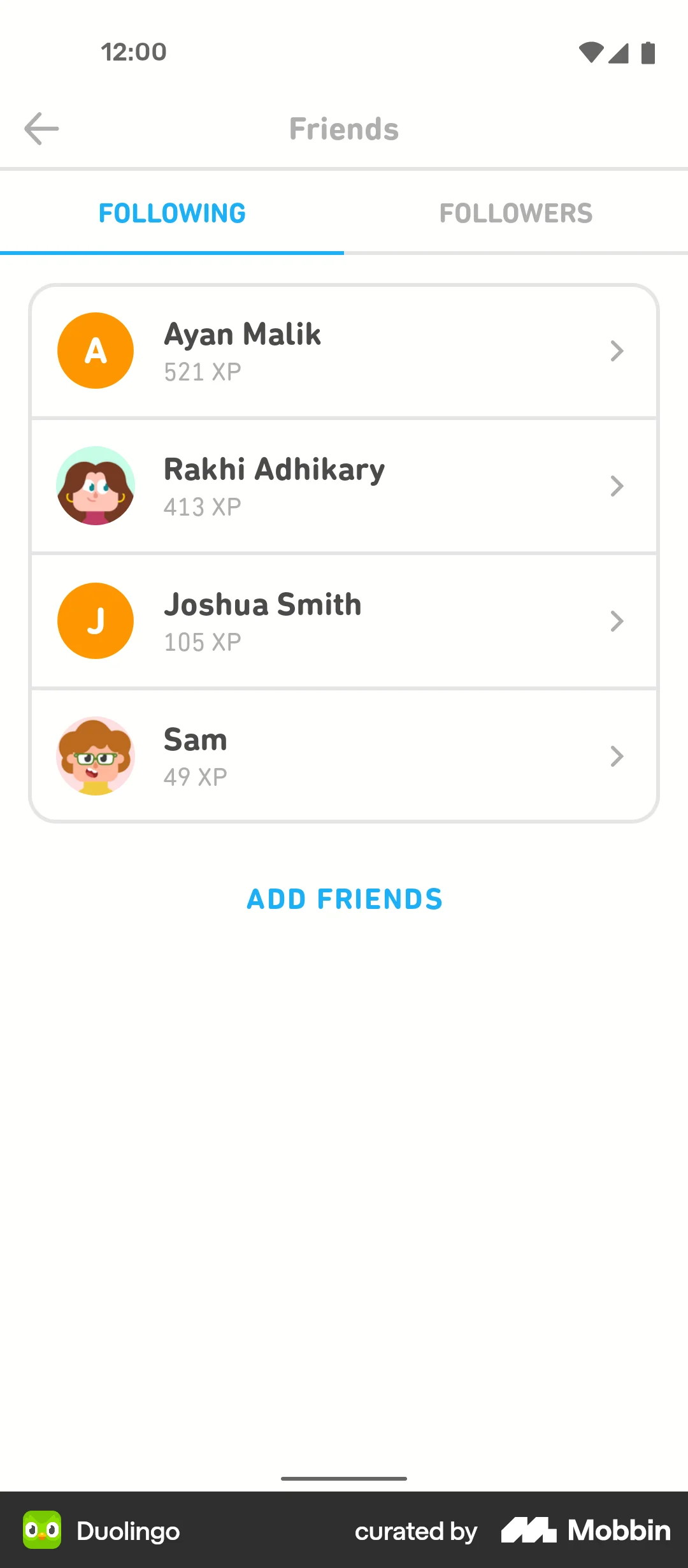Tap the home indicator bar
Image resolution: width=688 pixels, height=1568 pixels.
point(344,1478)
